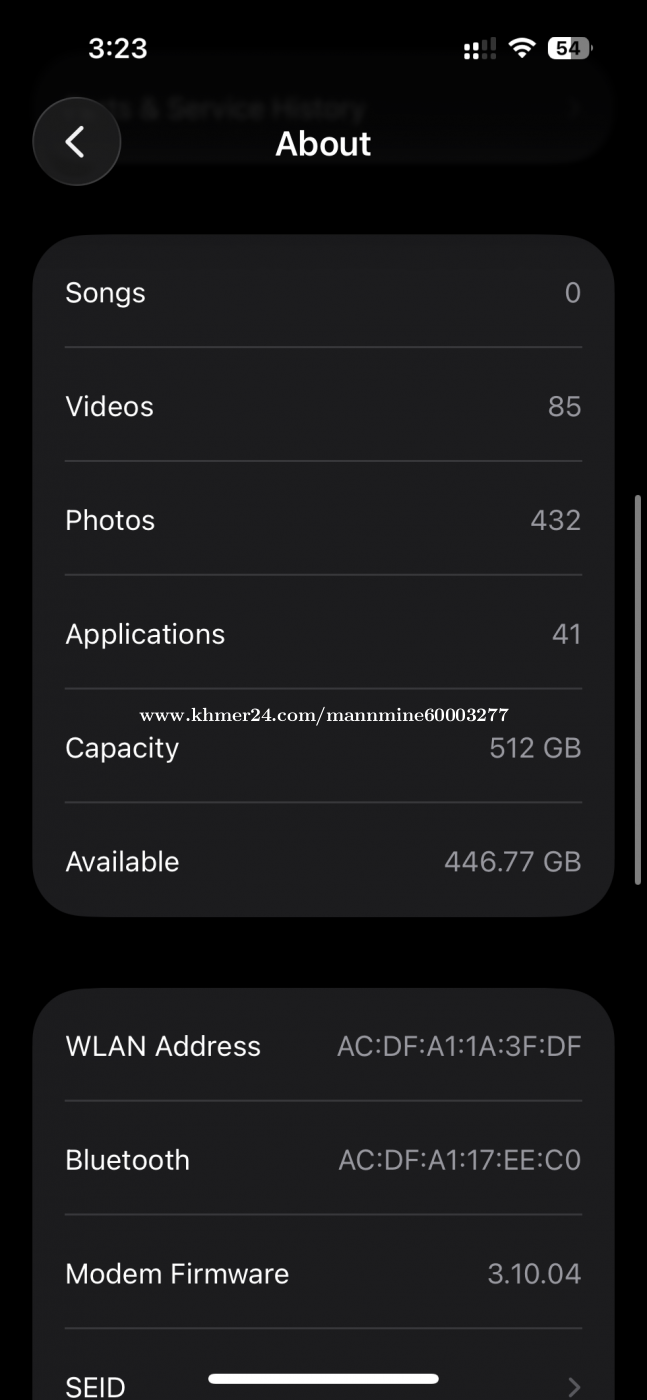
Task: Go back from the About screen
Action: [x=76, y=142]
